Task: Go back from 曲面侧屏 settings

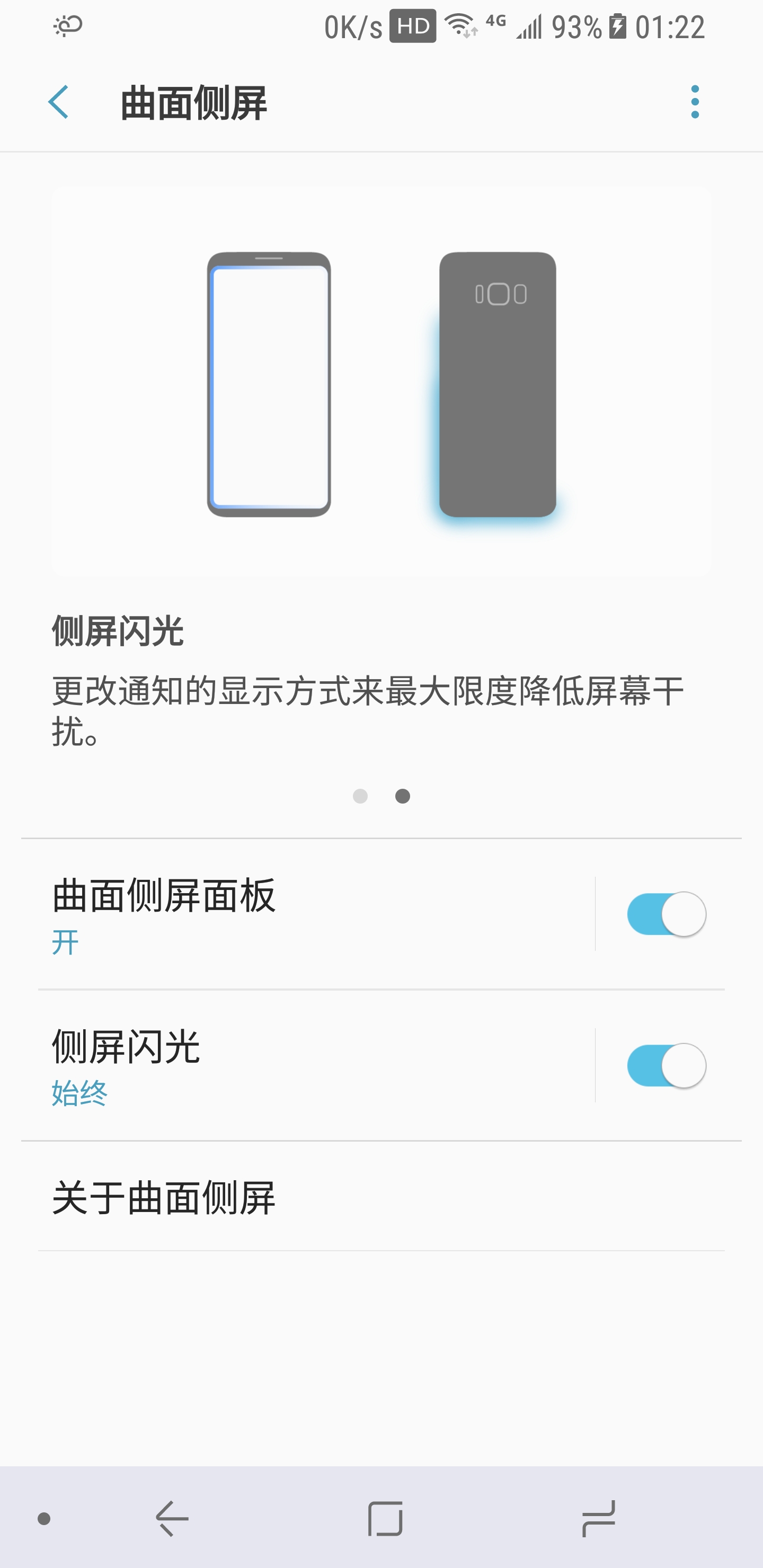Action: (58, 102)
